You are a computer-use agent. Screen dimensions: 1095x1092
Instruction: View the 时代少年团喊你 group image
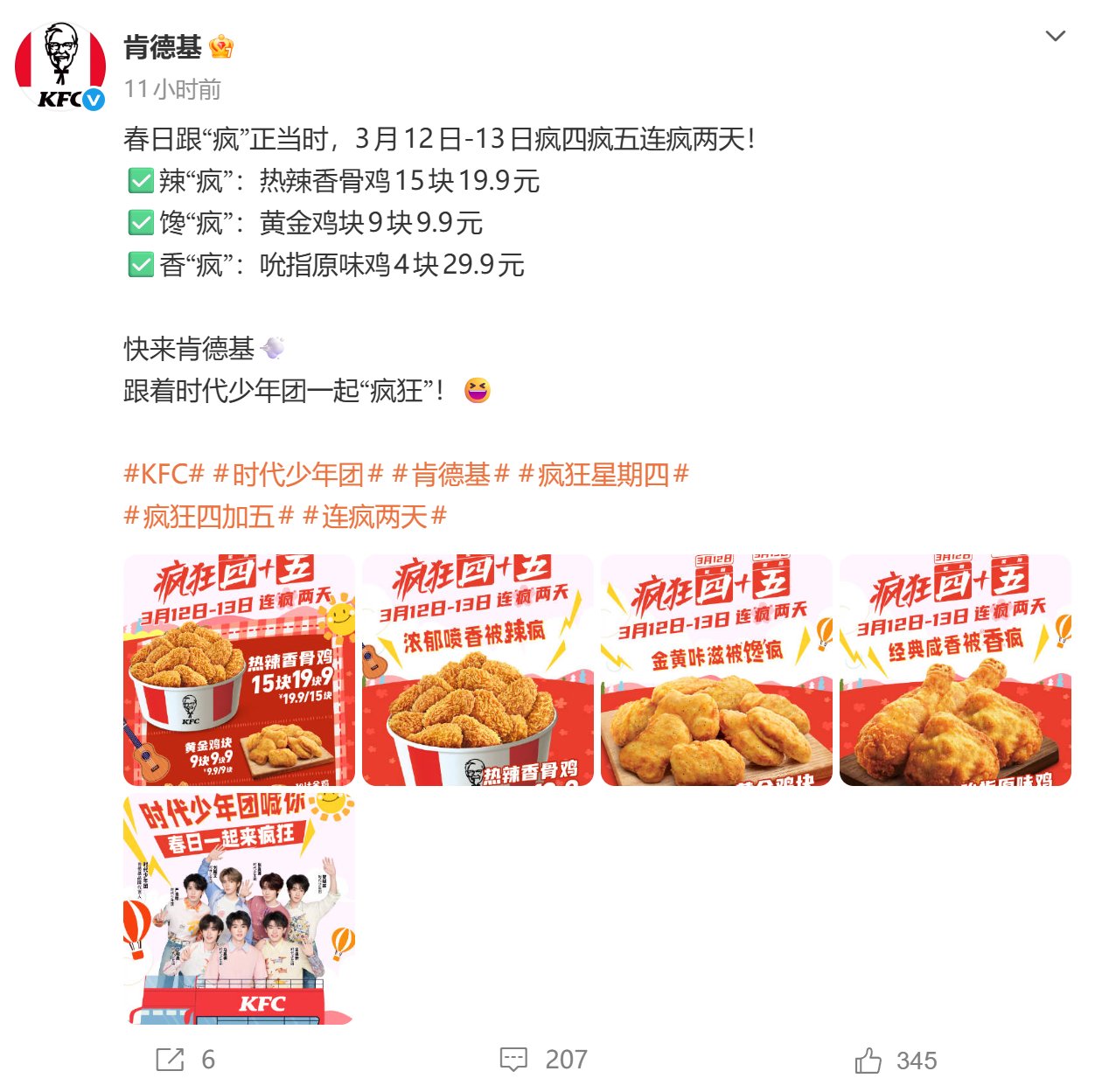[x=239, y=908]
